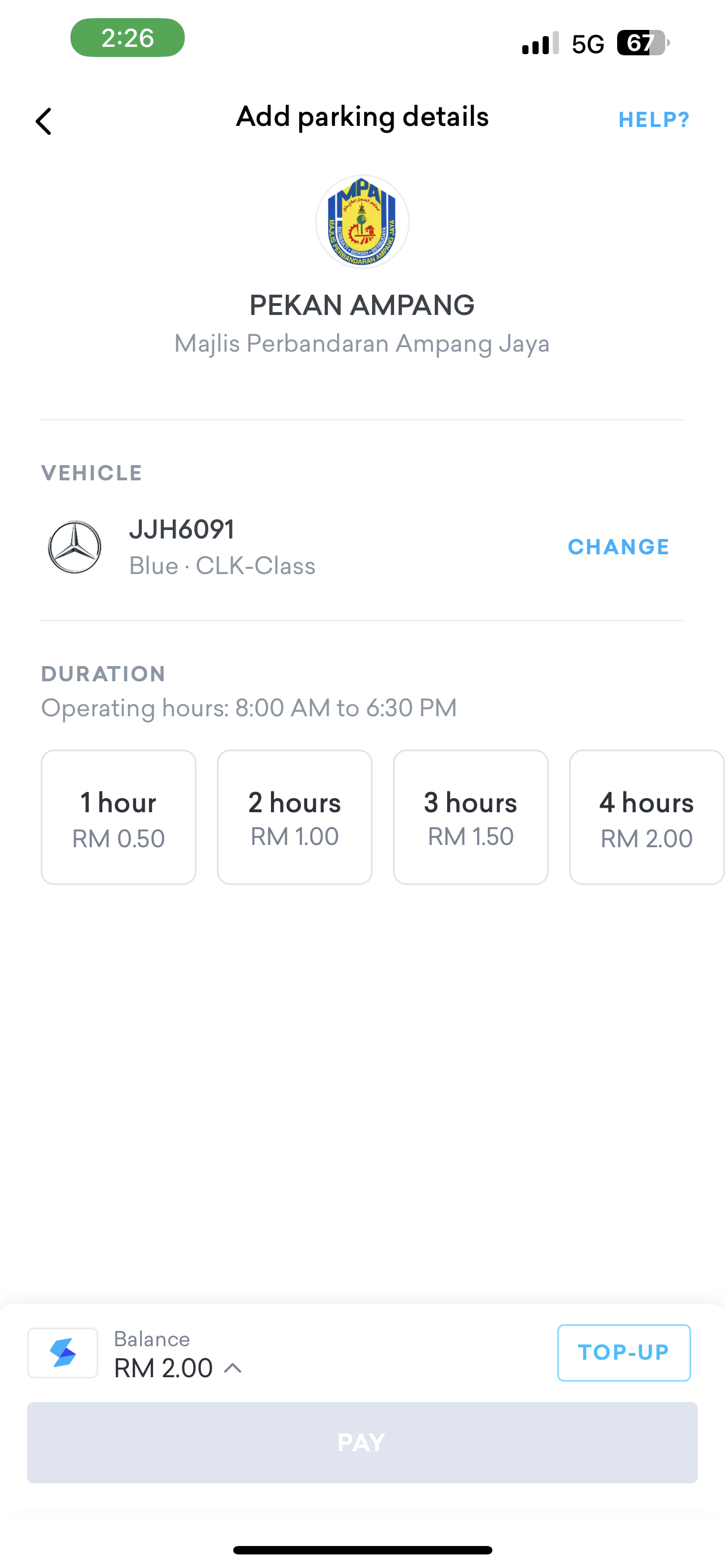Screen dimensions: 725x1568
Task: Tap the green time pill showing 2:26
Action: (127, 39)
